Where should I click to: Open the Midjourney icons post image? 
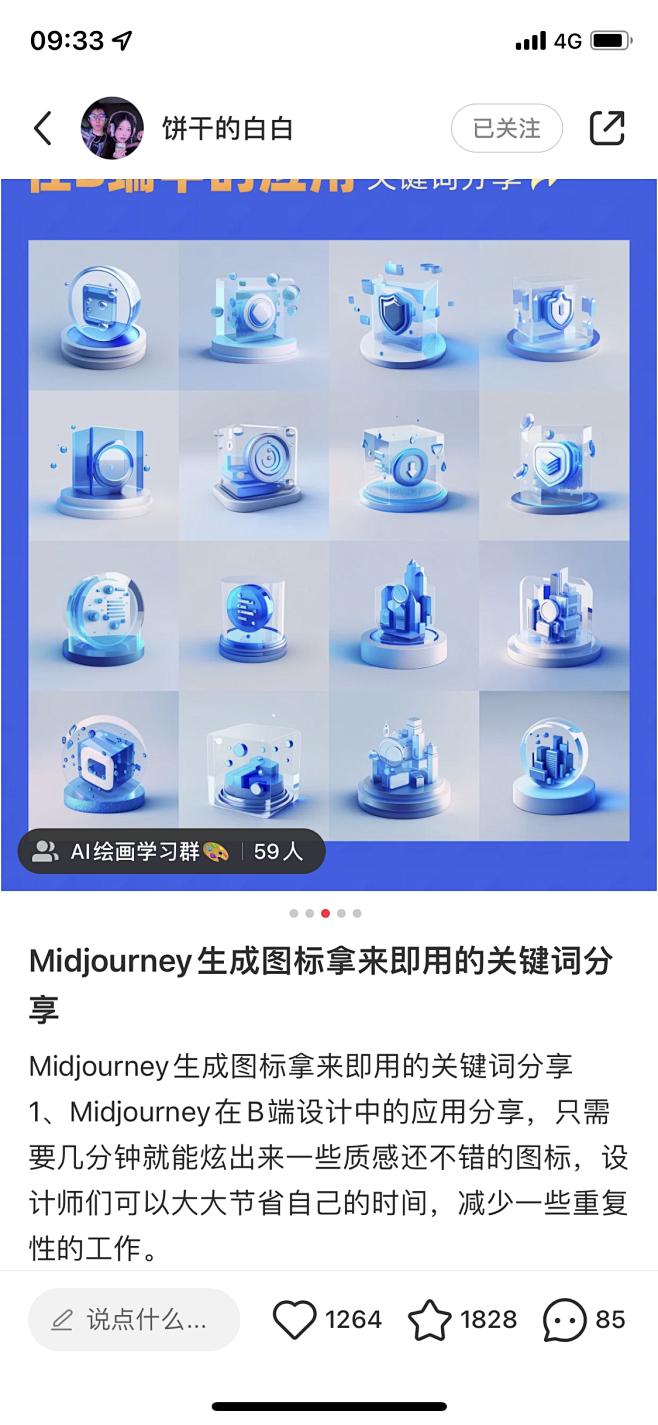(329, 540)
